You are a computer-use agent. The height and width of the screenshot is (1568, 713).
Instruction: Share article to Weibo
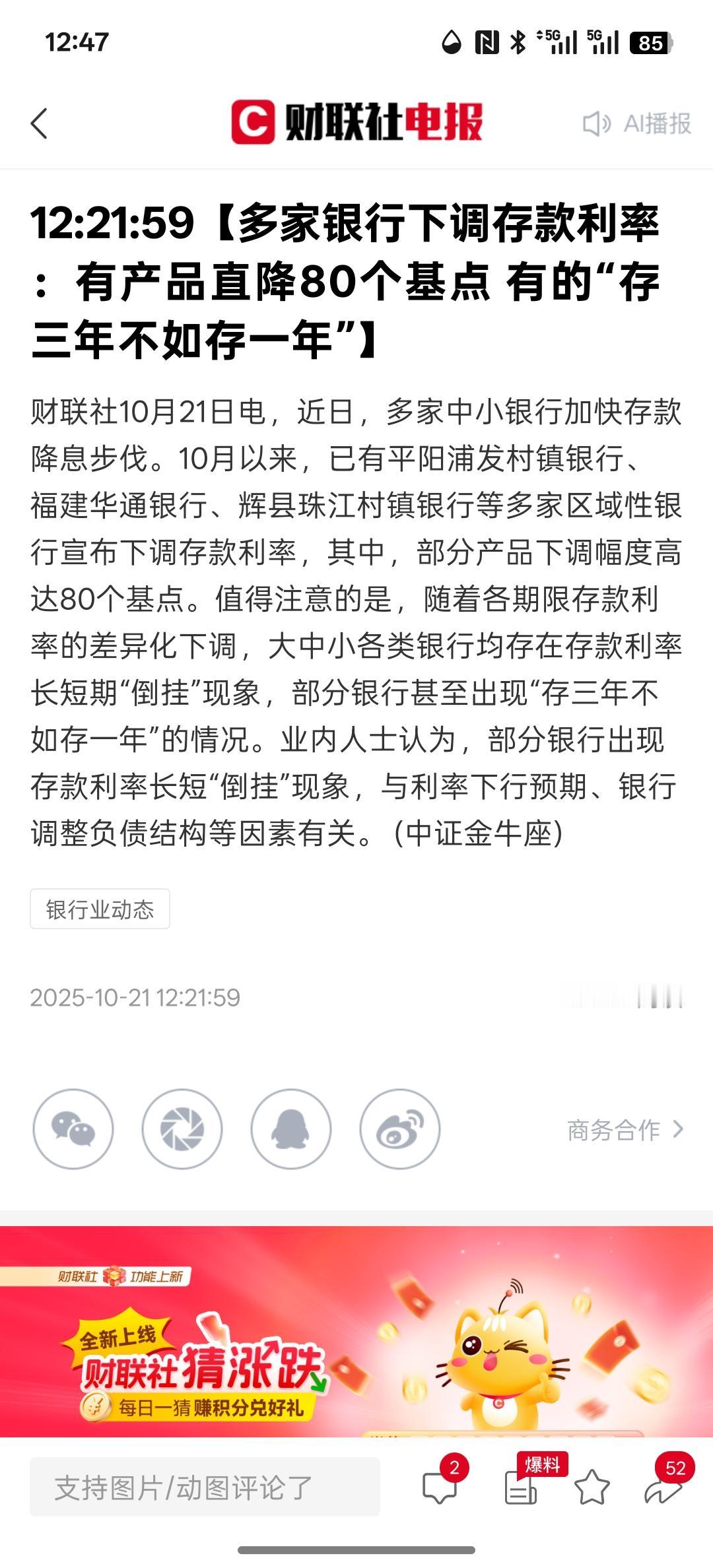coord(399,1129)
